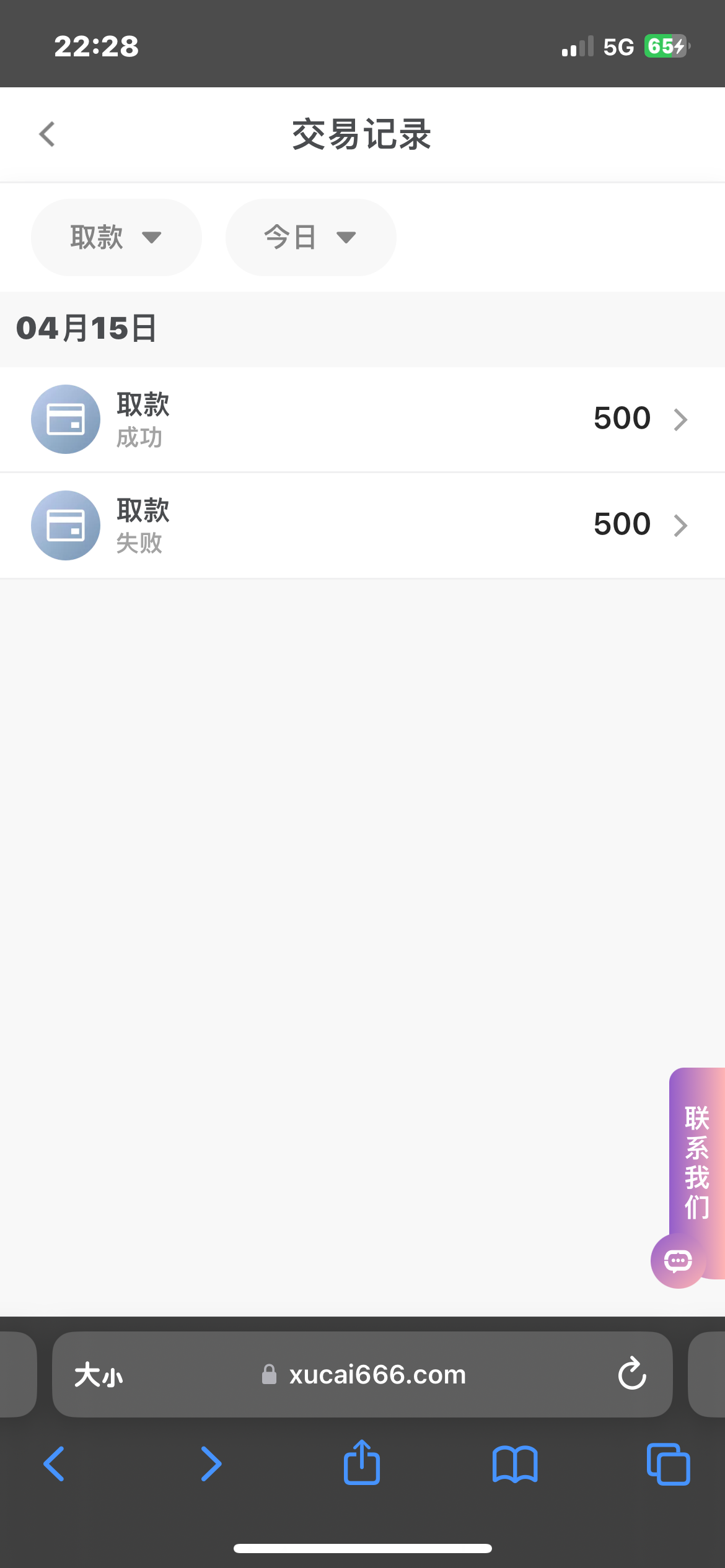The image size is (725, 1568).
Task: Open the 大小 page text size menu
Action: [x=99, y=1375]
